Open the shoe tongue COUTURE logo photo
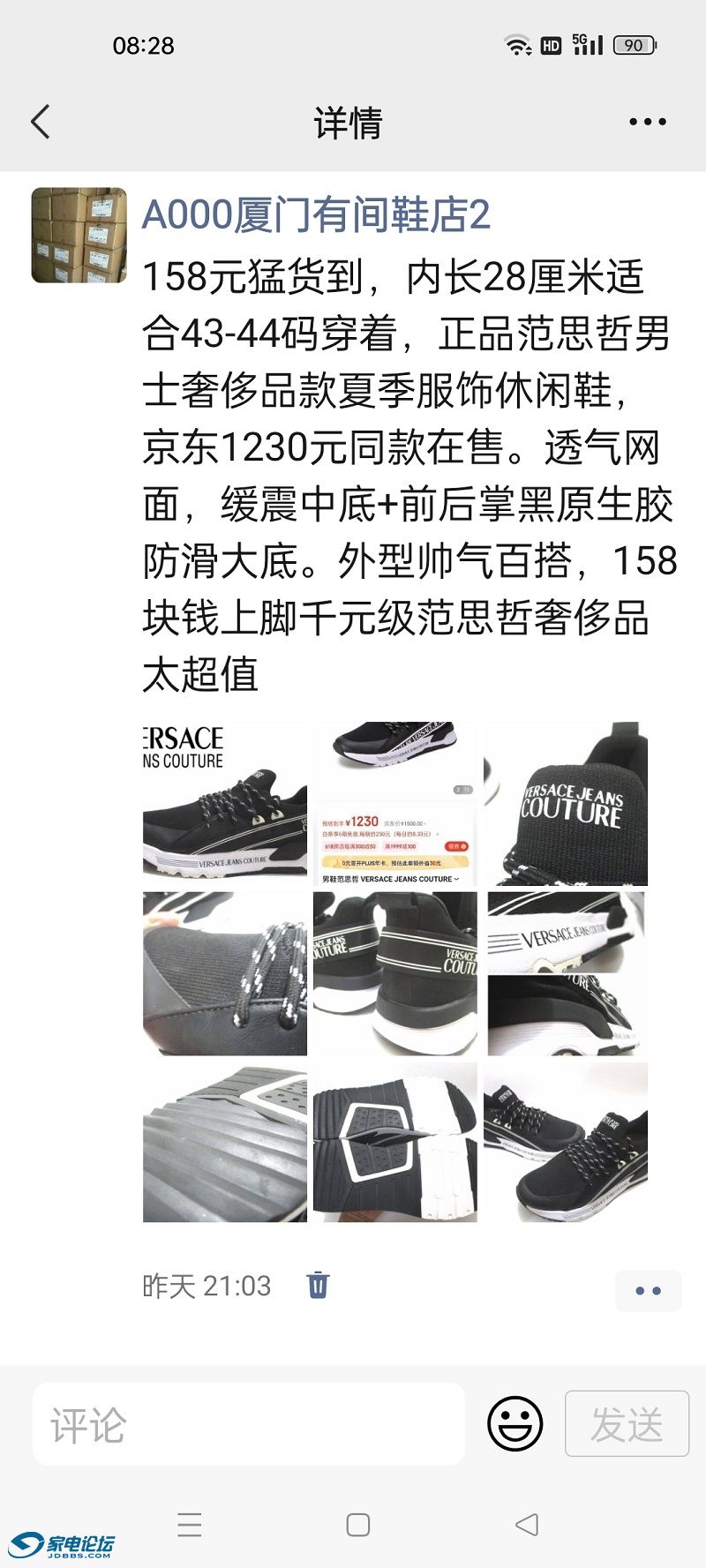This screenshot has height=1568, width=706. pos(566,803)
